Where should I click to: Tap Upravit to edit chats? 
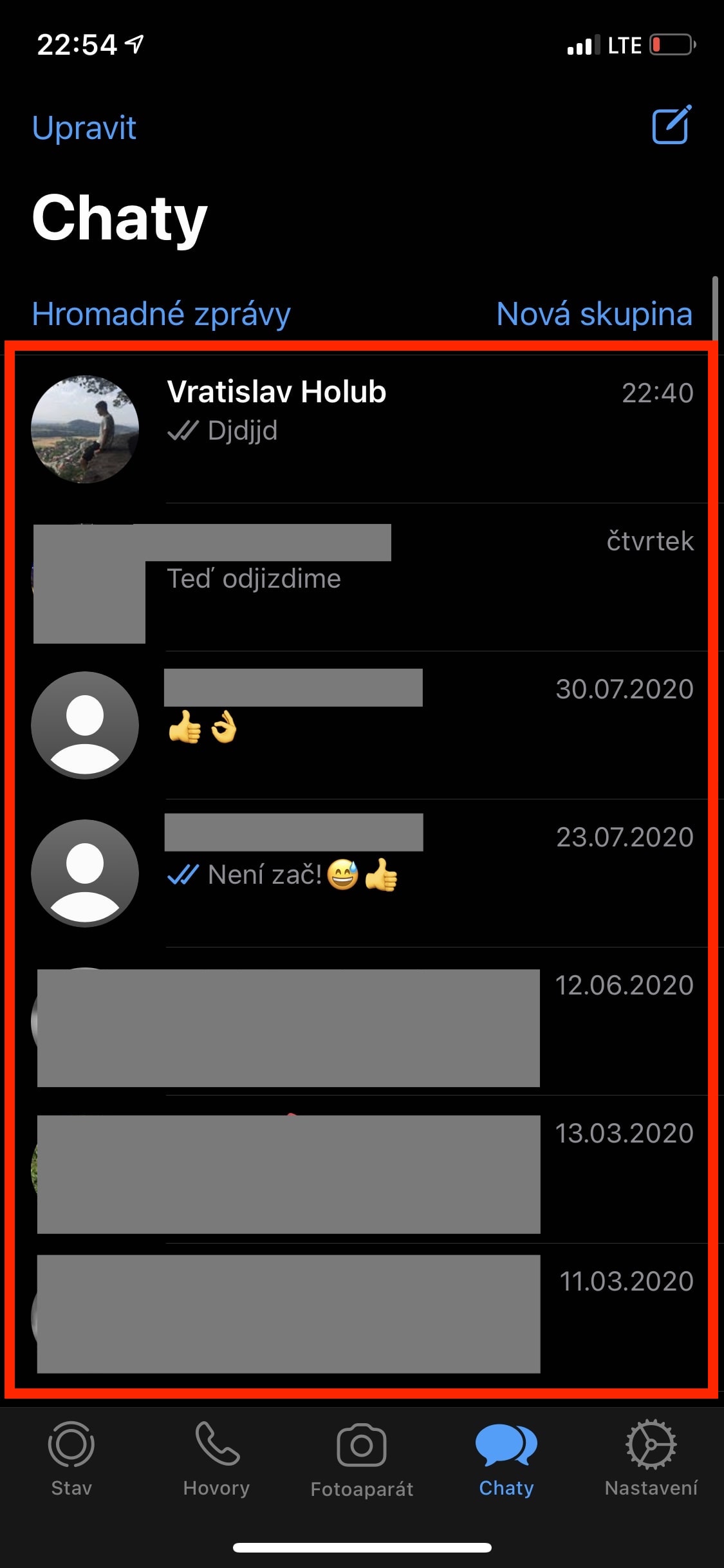(x=84, y=127)
